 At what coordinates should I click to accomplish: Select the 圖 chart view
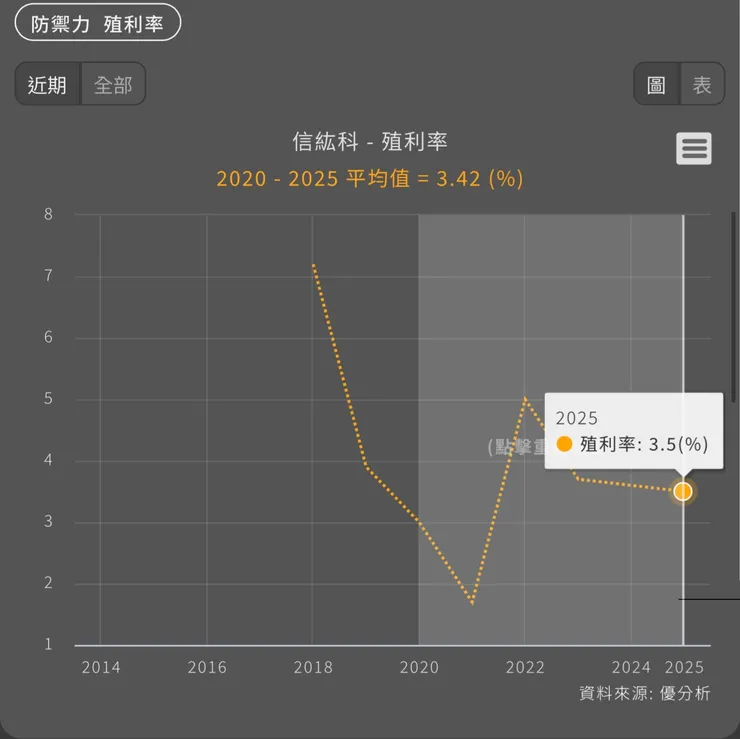coord(656,85)
